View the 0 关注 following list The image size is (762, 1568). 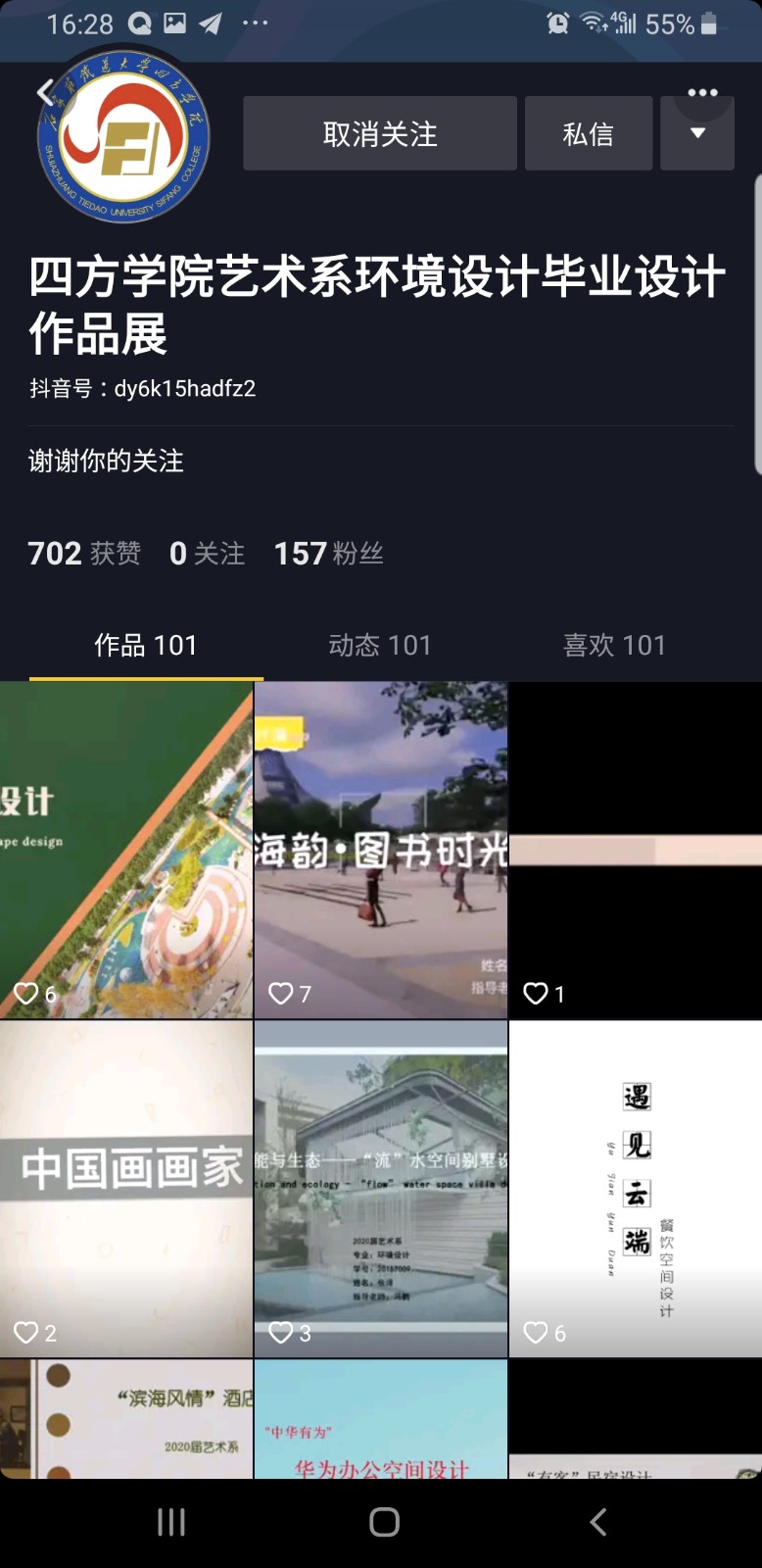point(207,554)
